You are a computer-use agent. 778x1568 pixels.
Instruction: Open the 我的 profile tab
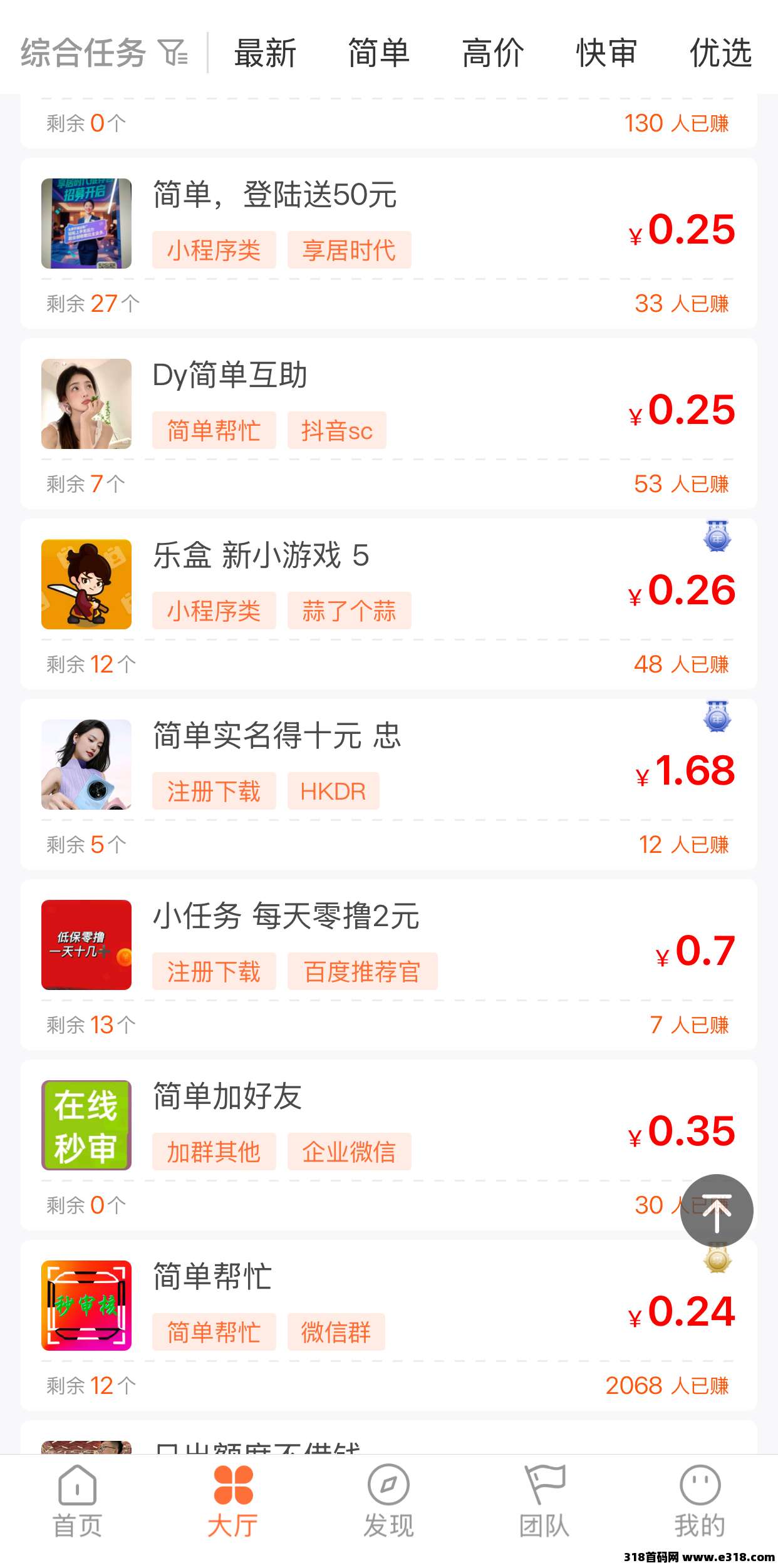tap(700, 1500)
